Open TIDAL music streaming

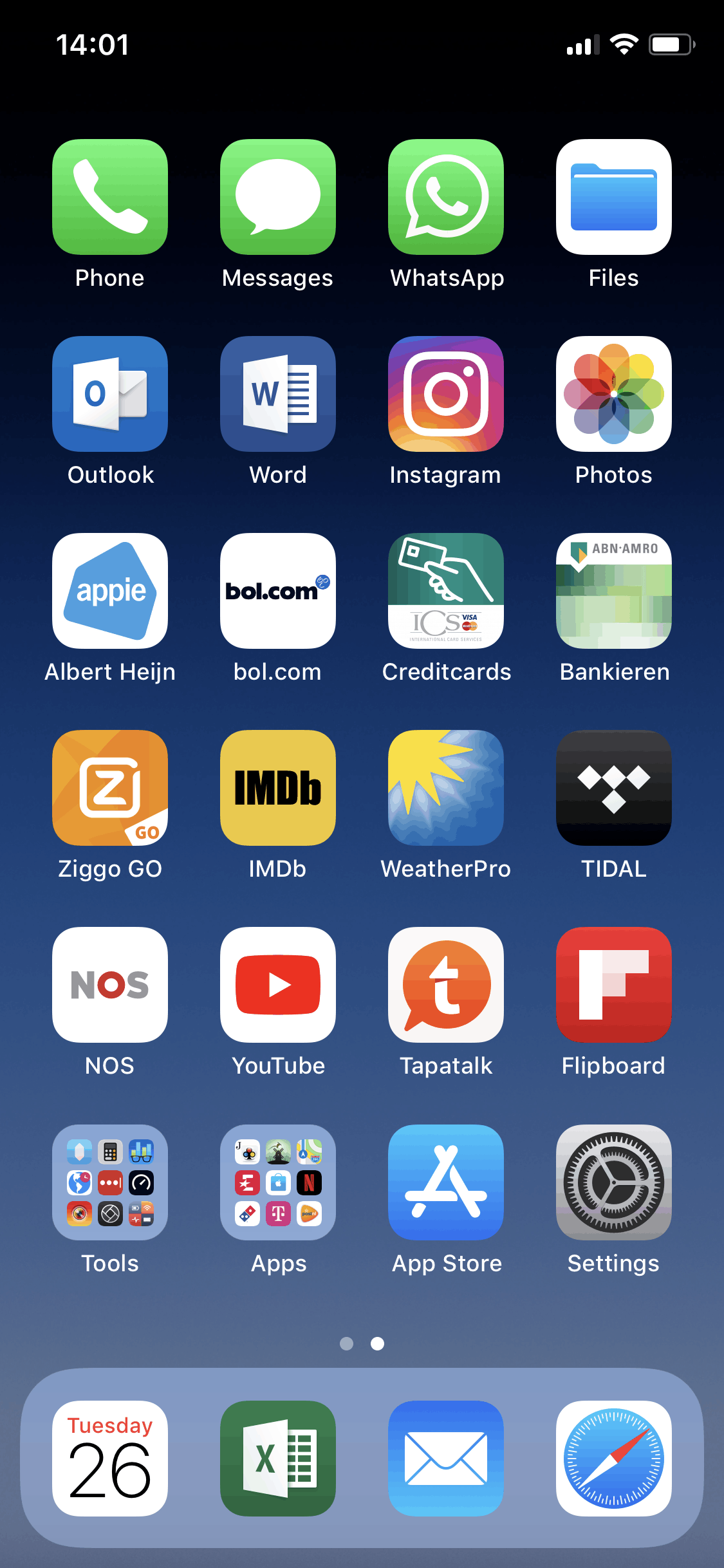[x=613, y=788]
